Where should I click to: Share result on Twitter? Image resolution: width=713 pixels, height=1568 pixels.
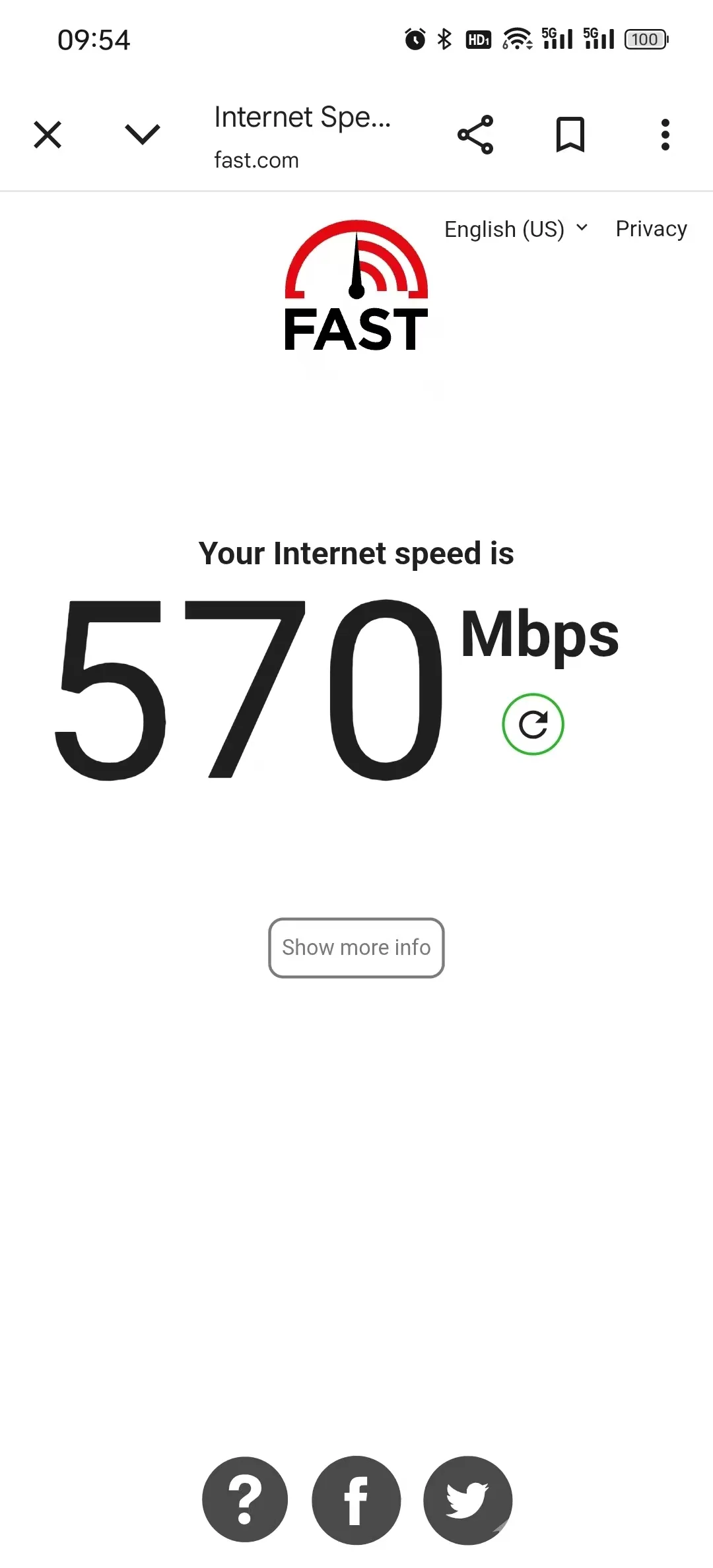pyautogui.click(x=467, y=1499)
